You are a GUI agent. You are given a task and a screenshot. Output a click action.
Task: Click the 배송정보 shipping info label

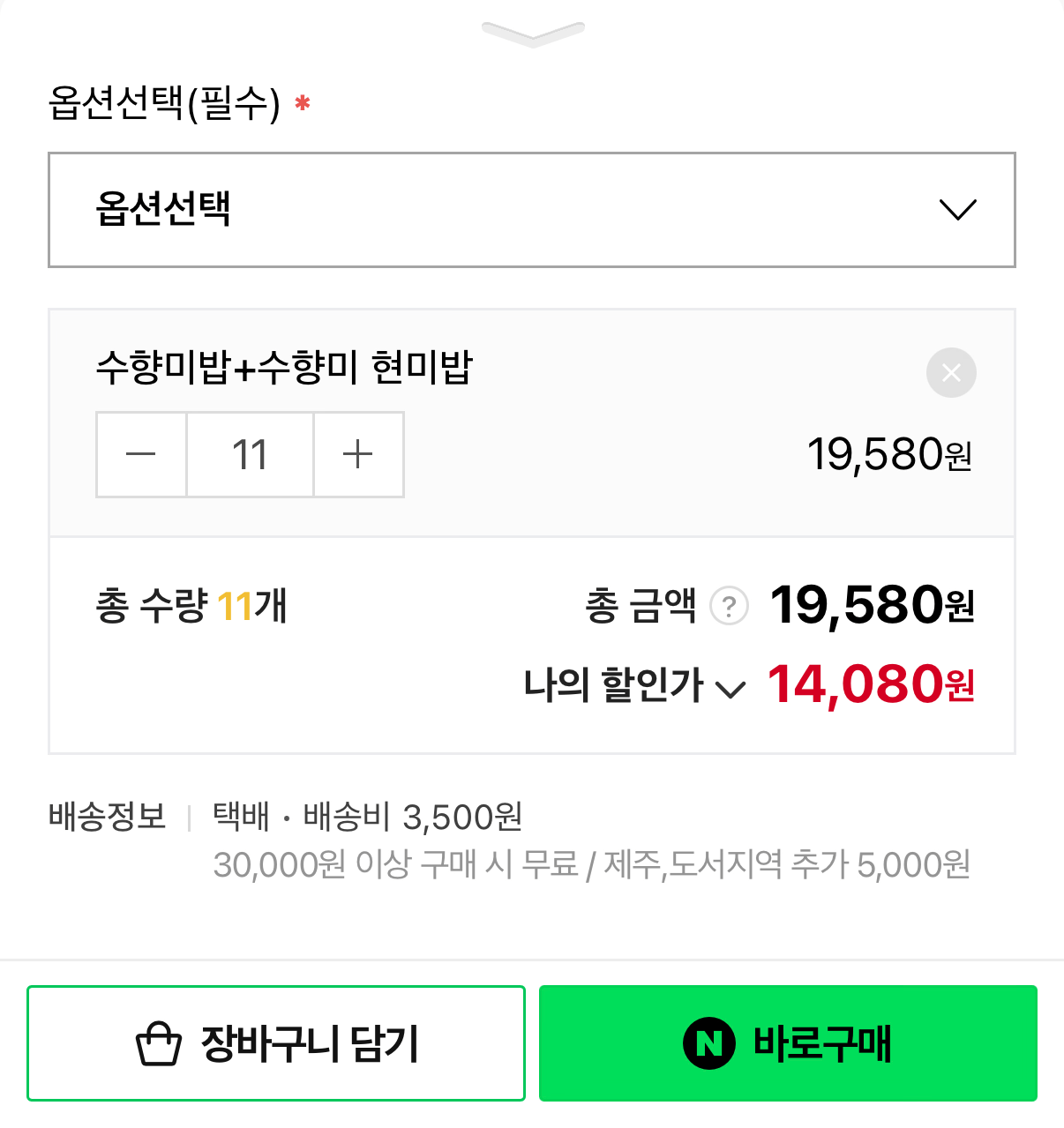tap(106, 818)
